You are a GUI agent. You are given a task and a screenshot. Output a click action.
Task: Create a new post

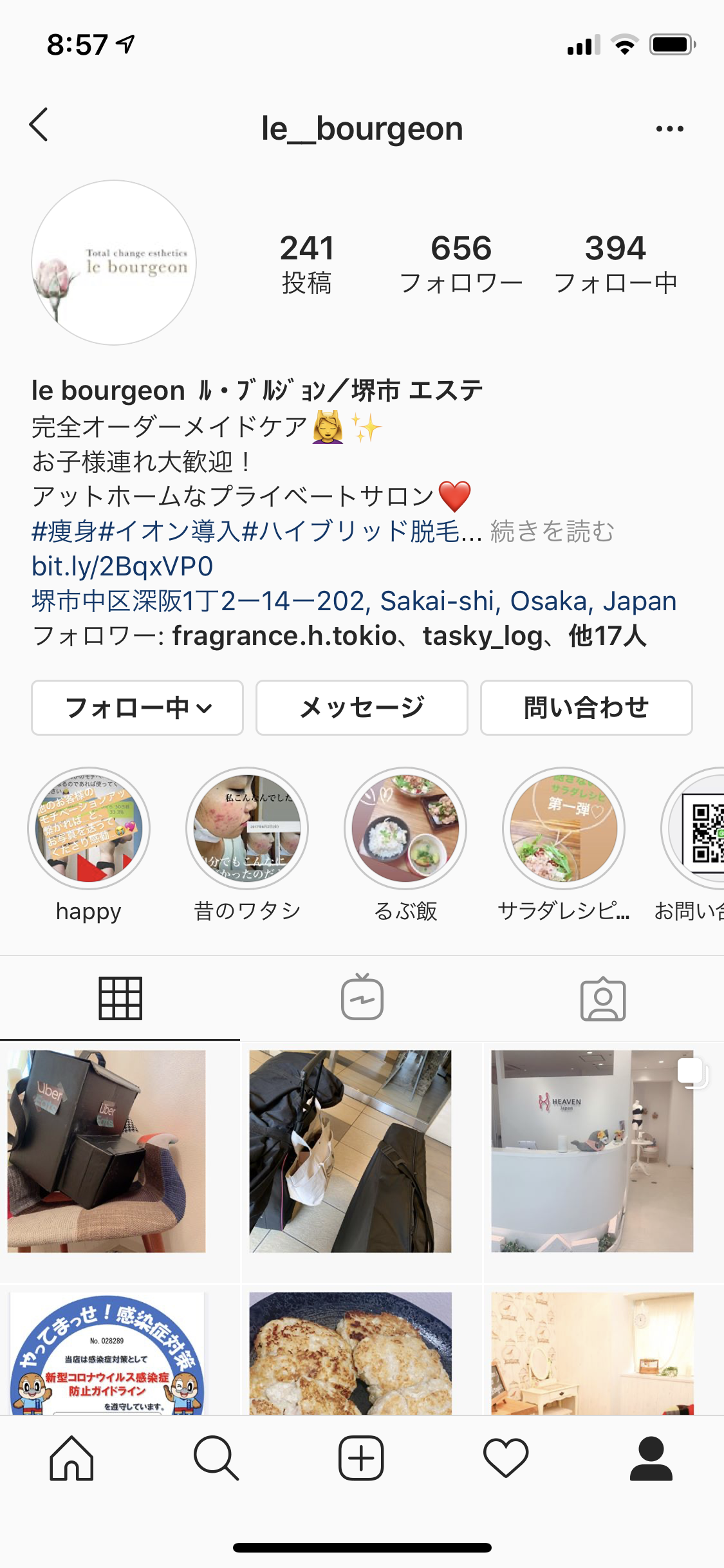(x=361, y=1458)
